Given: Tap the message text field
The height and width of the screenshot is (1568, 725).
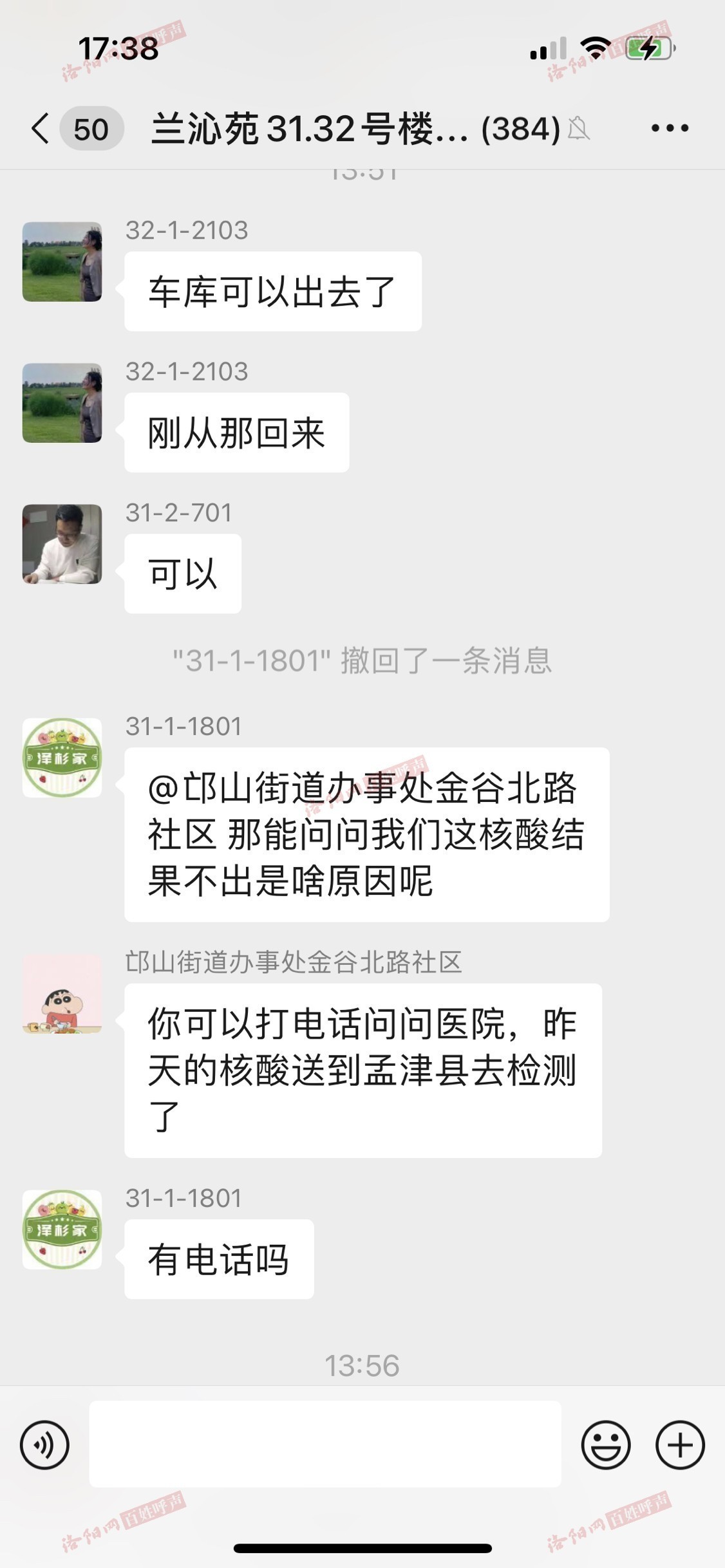Looking at the screenshot, I should 325,1444.
